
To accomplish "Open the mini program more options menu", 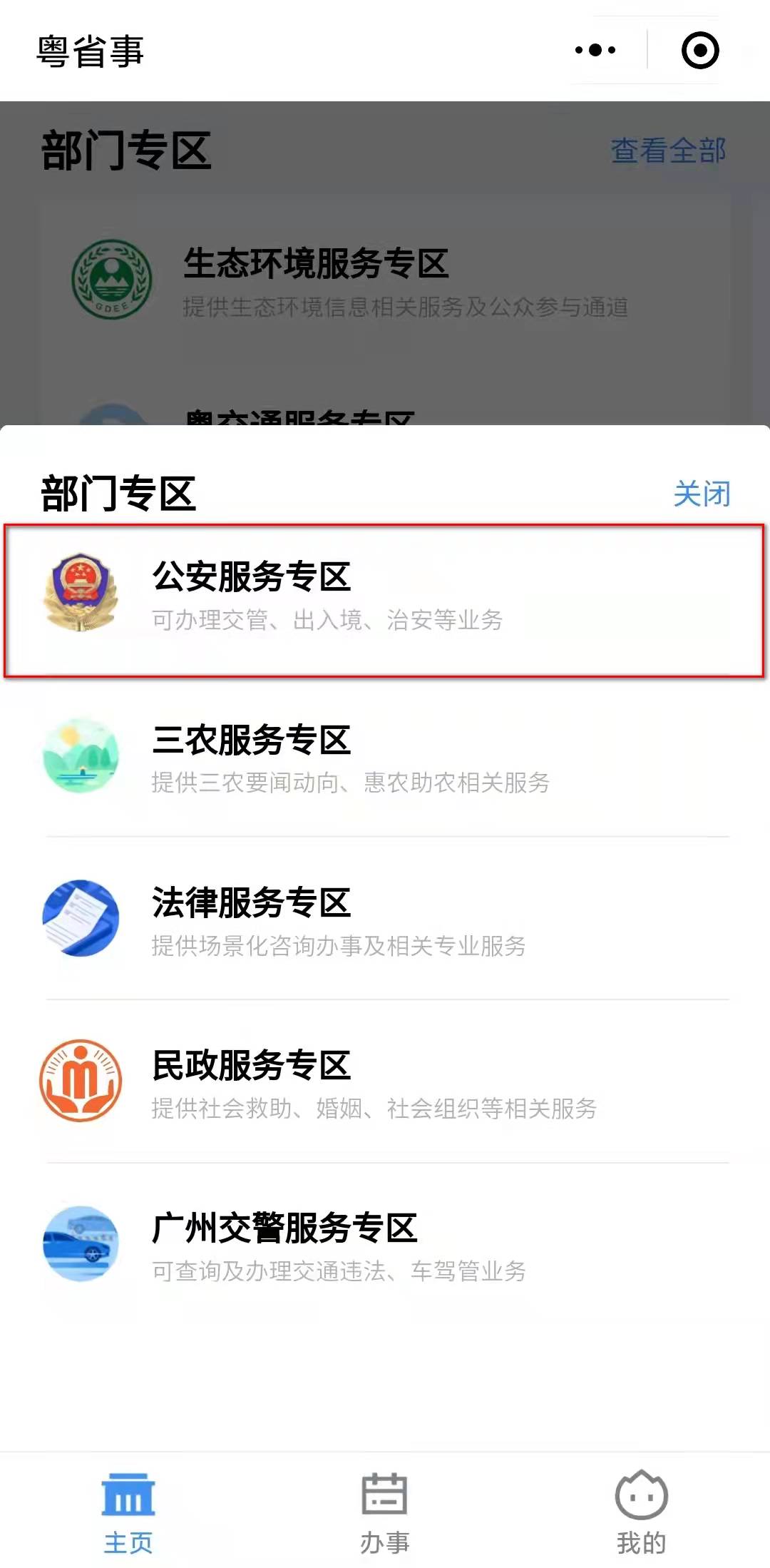I will point(595,50).
